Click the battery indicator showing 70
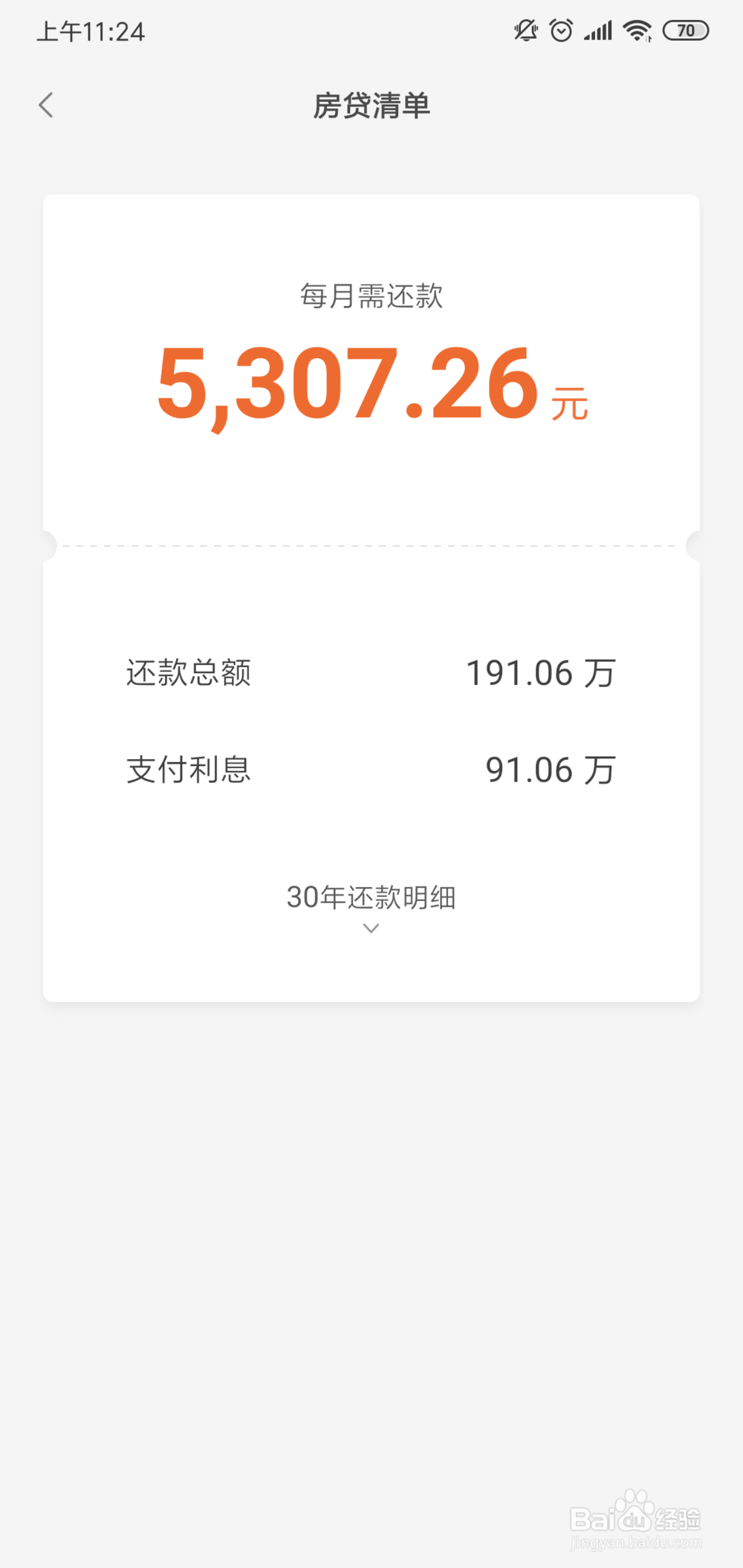This screenshot has height=1568, width=743. 687,30
